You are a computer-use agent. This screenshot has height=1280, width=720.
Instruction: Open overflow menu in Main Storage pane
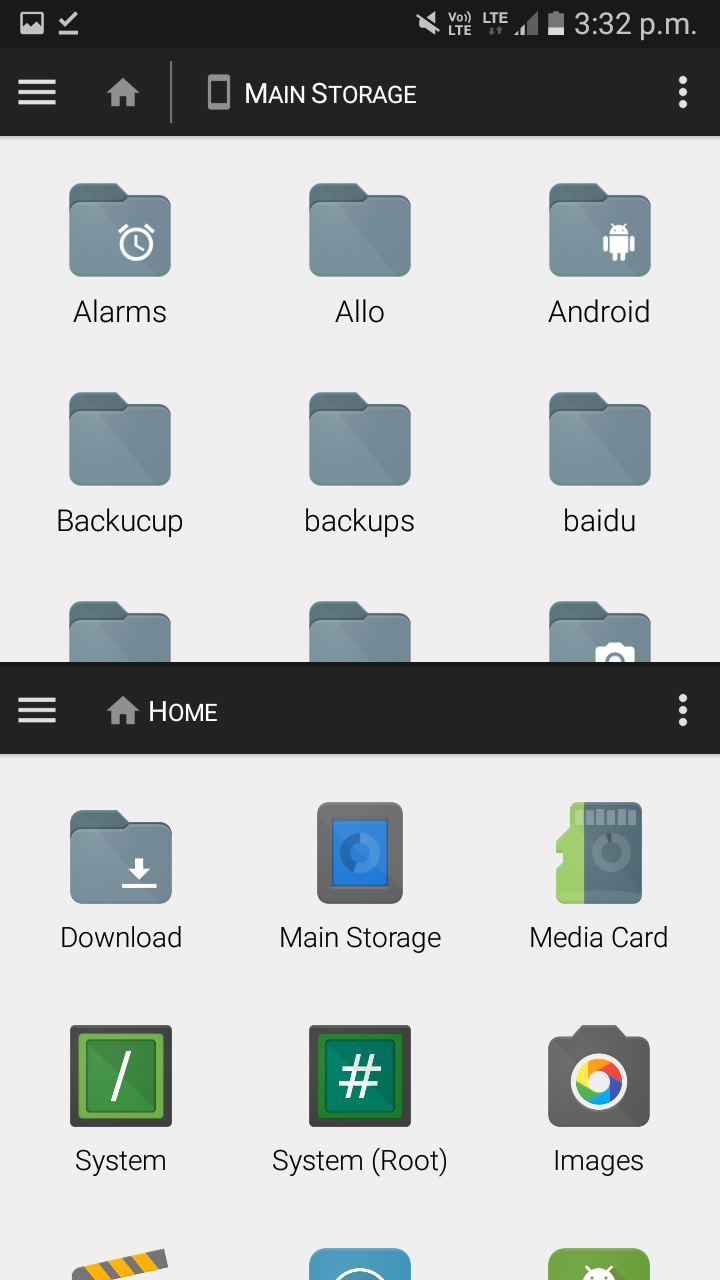[x=683, y=93]
